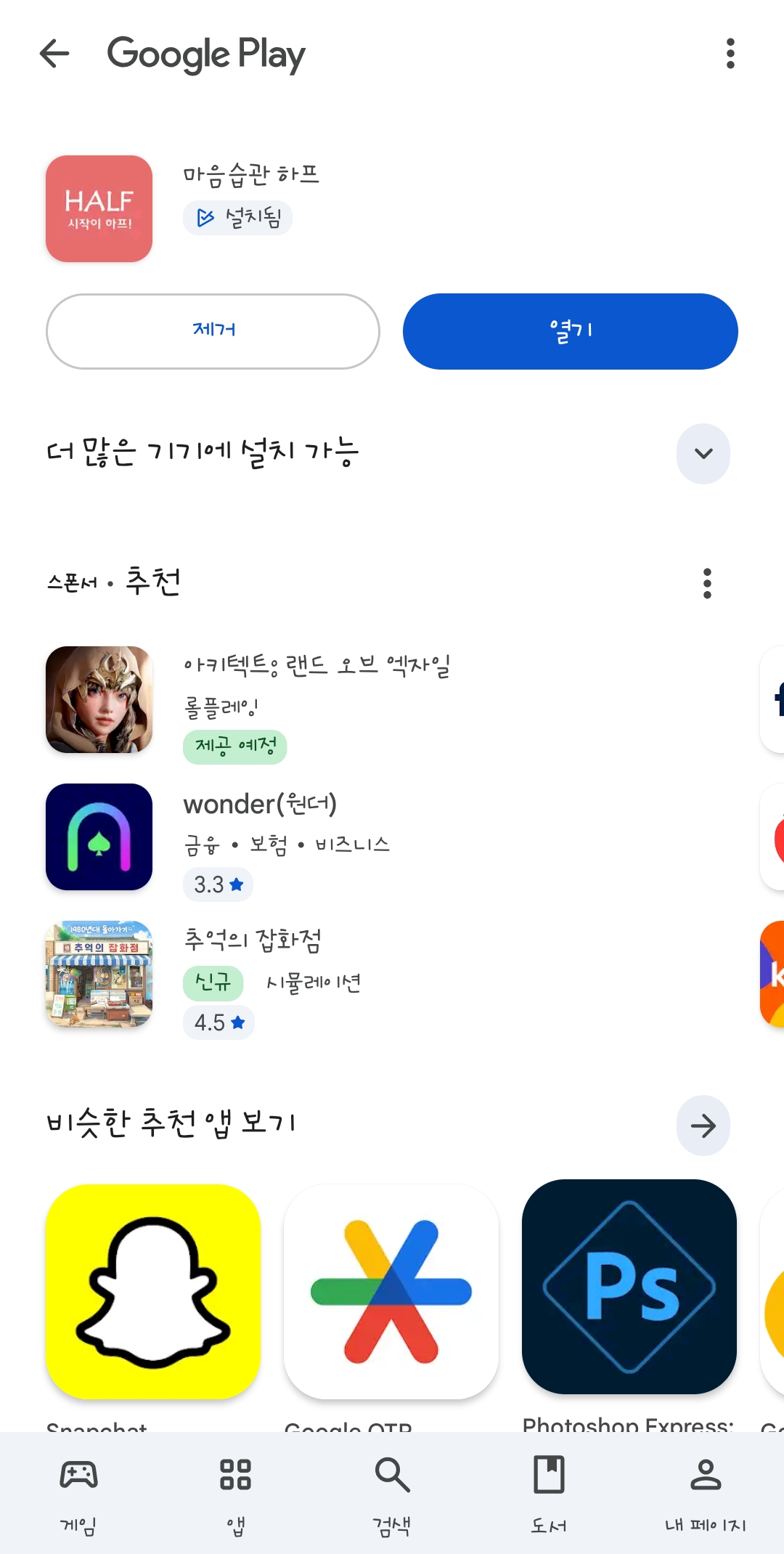Screen dimensions: 784x1554
Task: Open Photoshop Express app card
Action: (629, 1287)
